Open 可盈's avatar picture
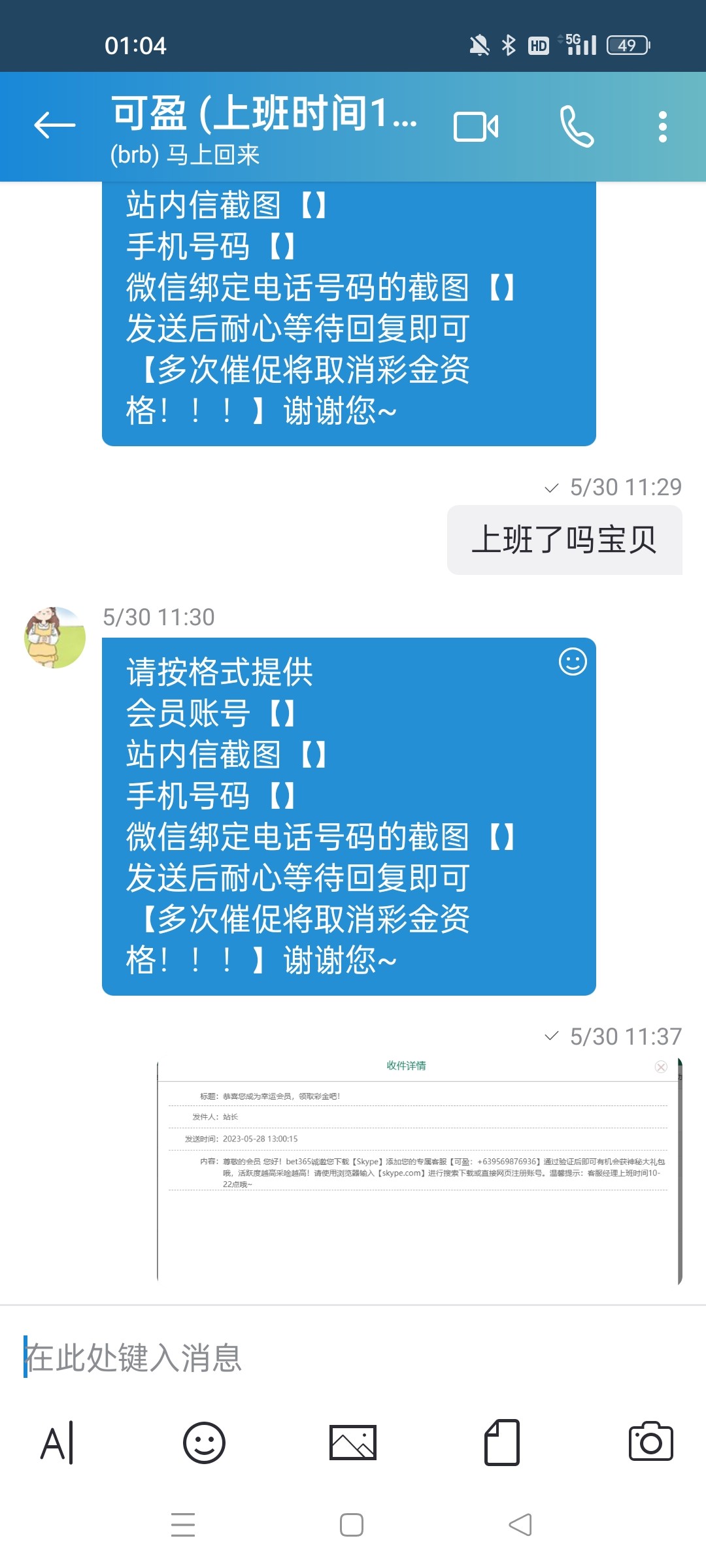Viewport: 706px width, 1568px height. tap(55, 638)
